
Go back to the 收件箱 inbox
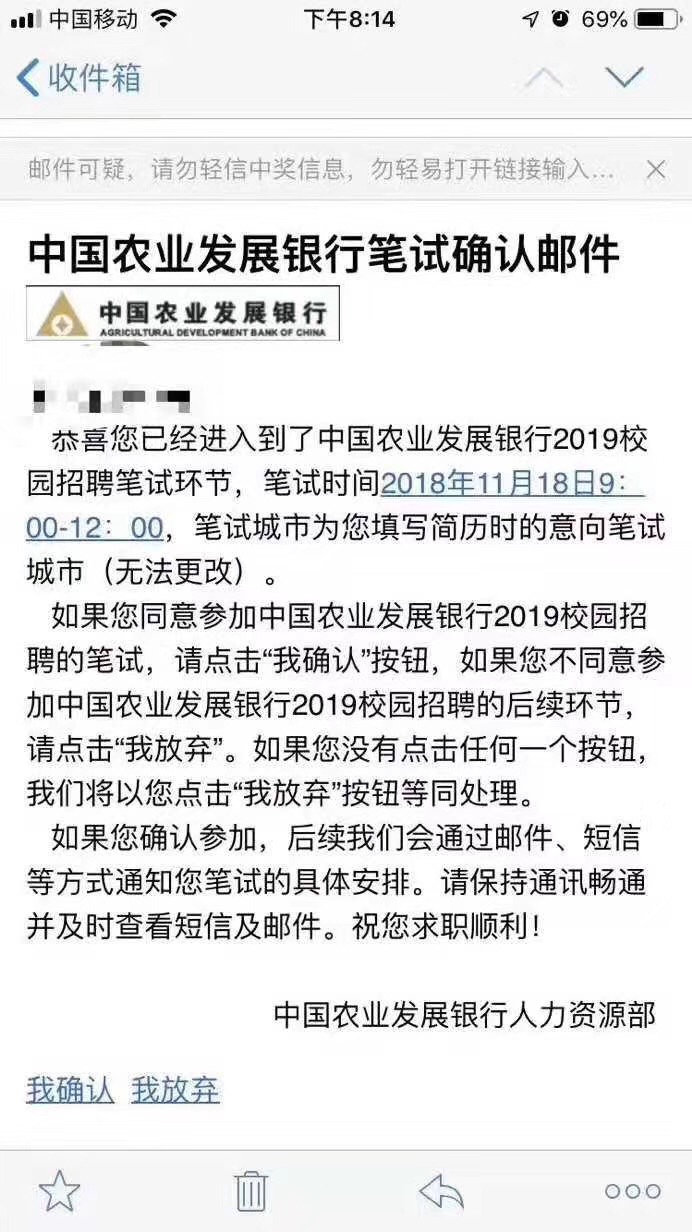click(x=80, y=78)
